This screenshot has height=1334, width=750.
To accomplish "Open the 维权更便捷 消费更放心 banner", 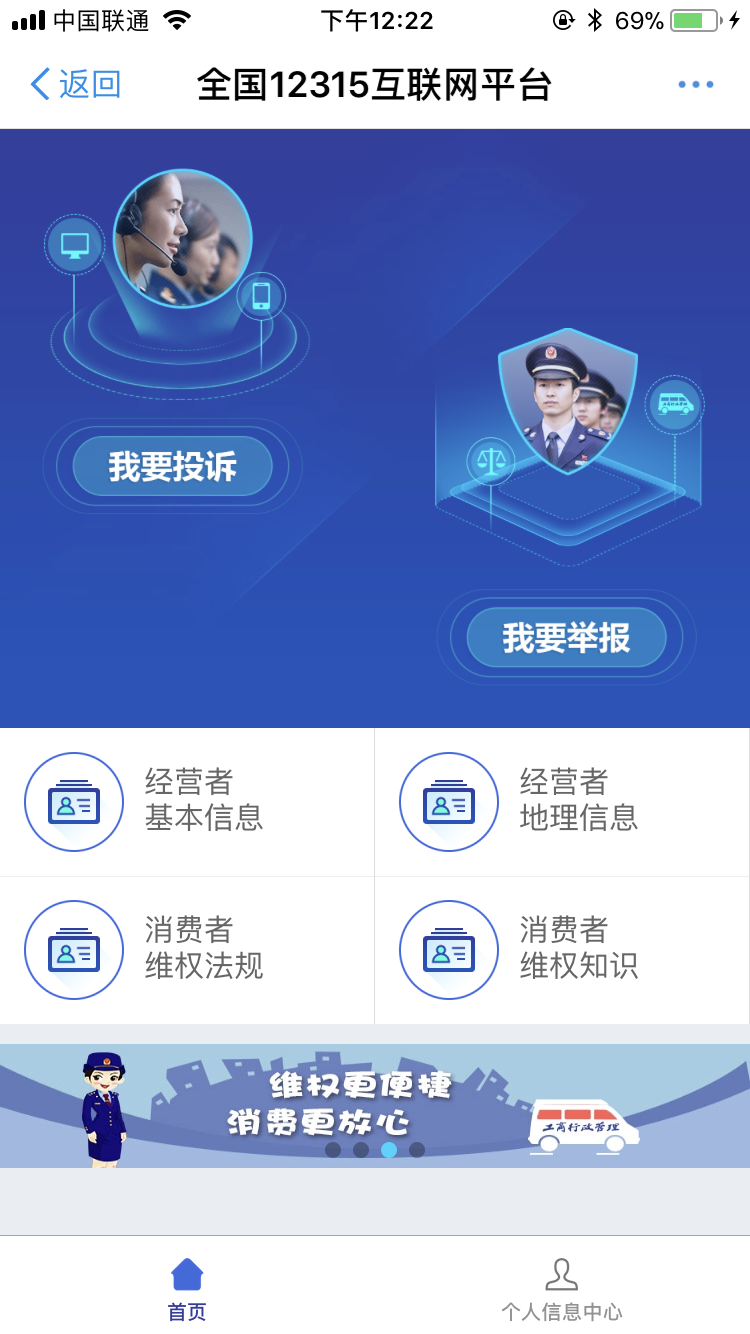I will click(375, 1105).
